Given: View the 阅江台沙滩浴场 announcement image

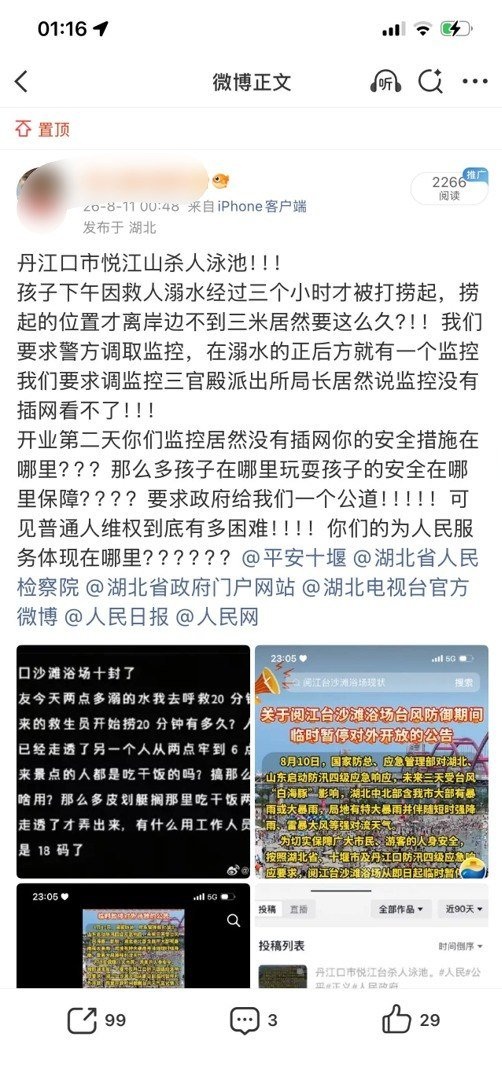Looking at the screenshot, I should [371, 761].
